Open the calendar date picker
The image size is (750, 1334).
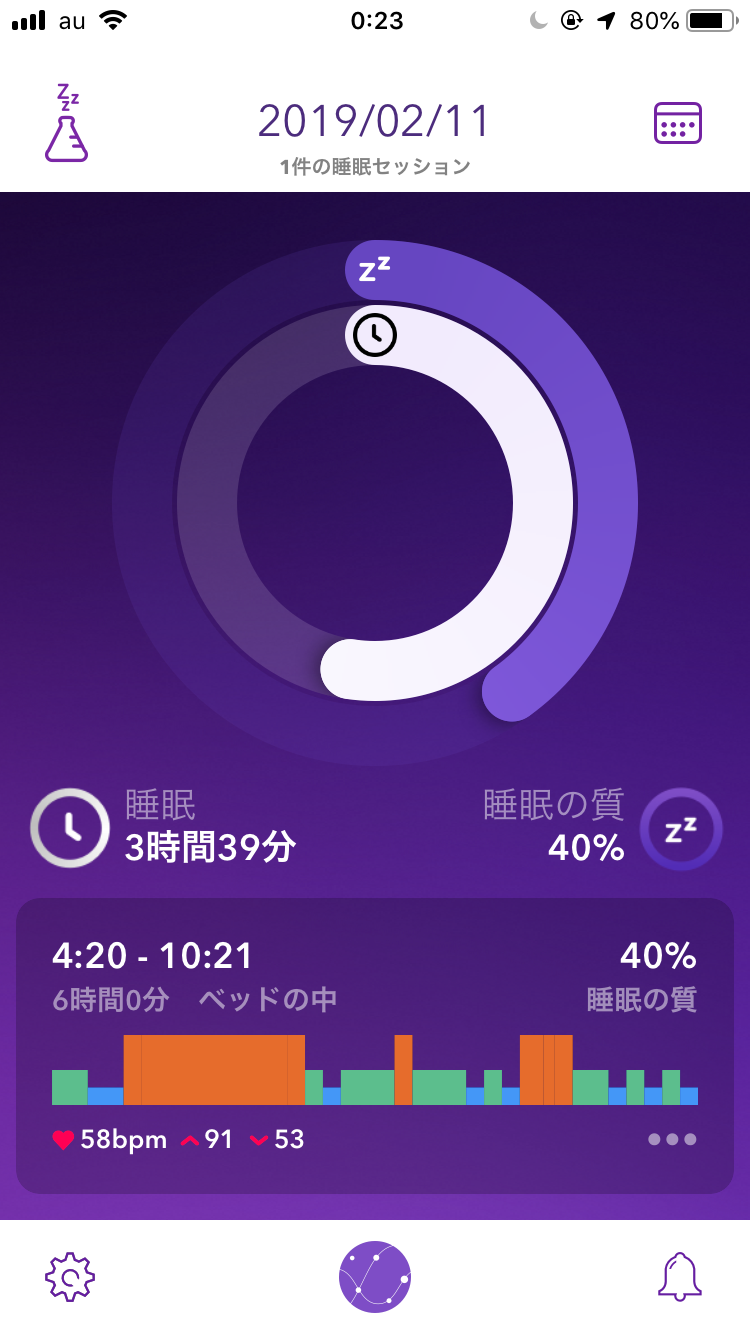677,124
